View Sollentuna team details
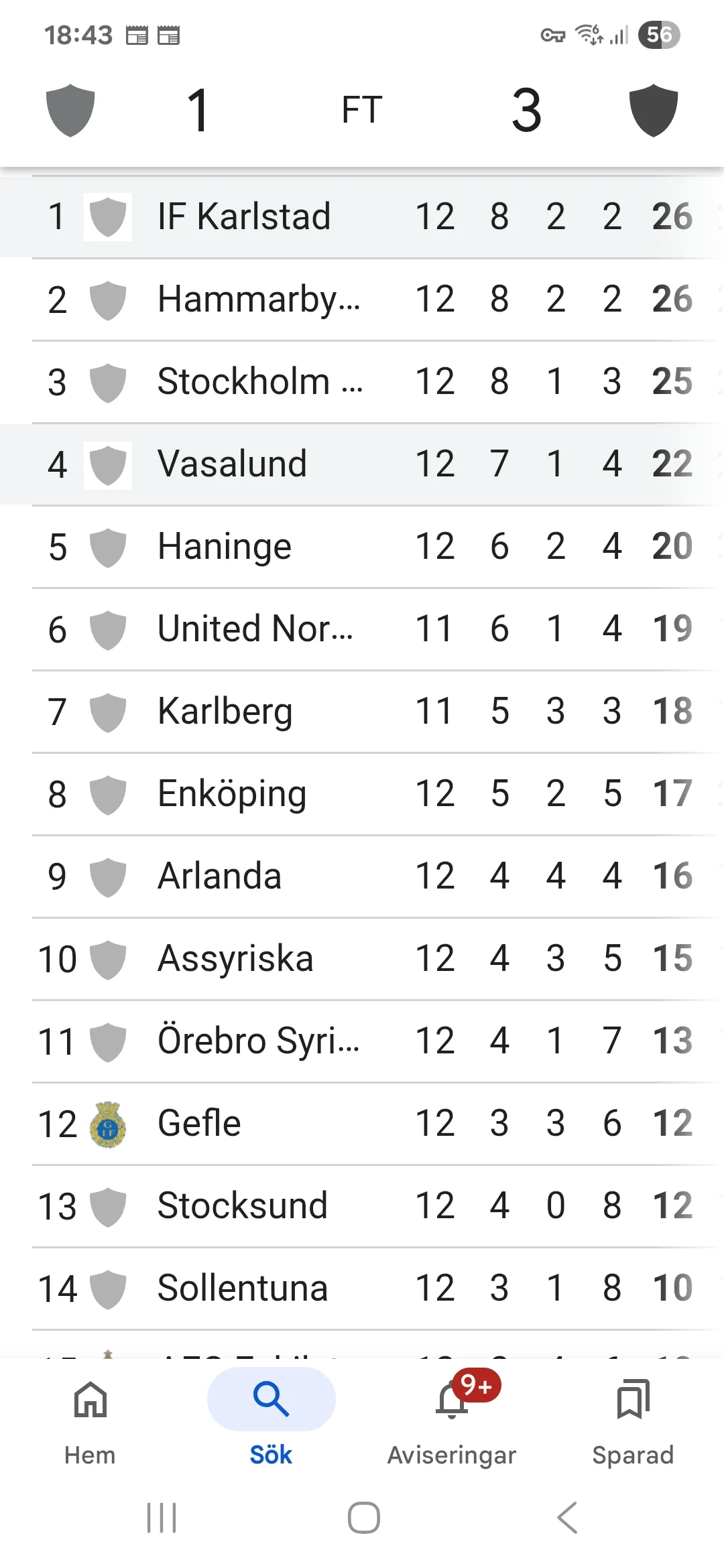The width and height of the screenshot is (724, 1568). click(x=242, y=1288)
